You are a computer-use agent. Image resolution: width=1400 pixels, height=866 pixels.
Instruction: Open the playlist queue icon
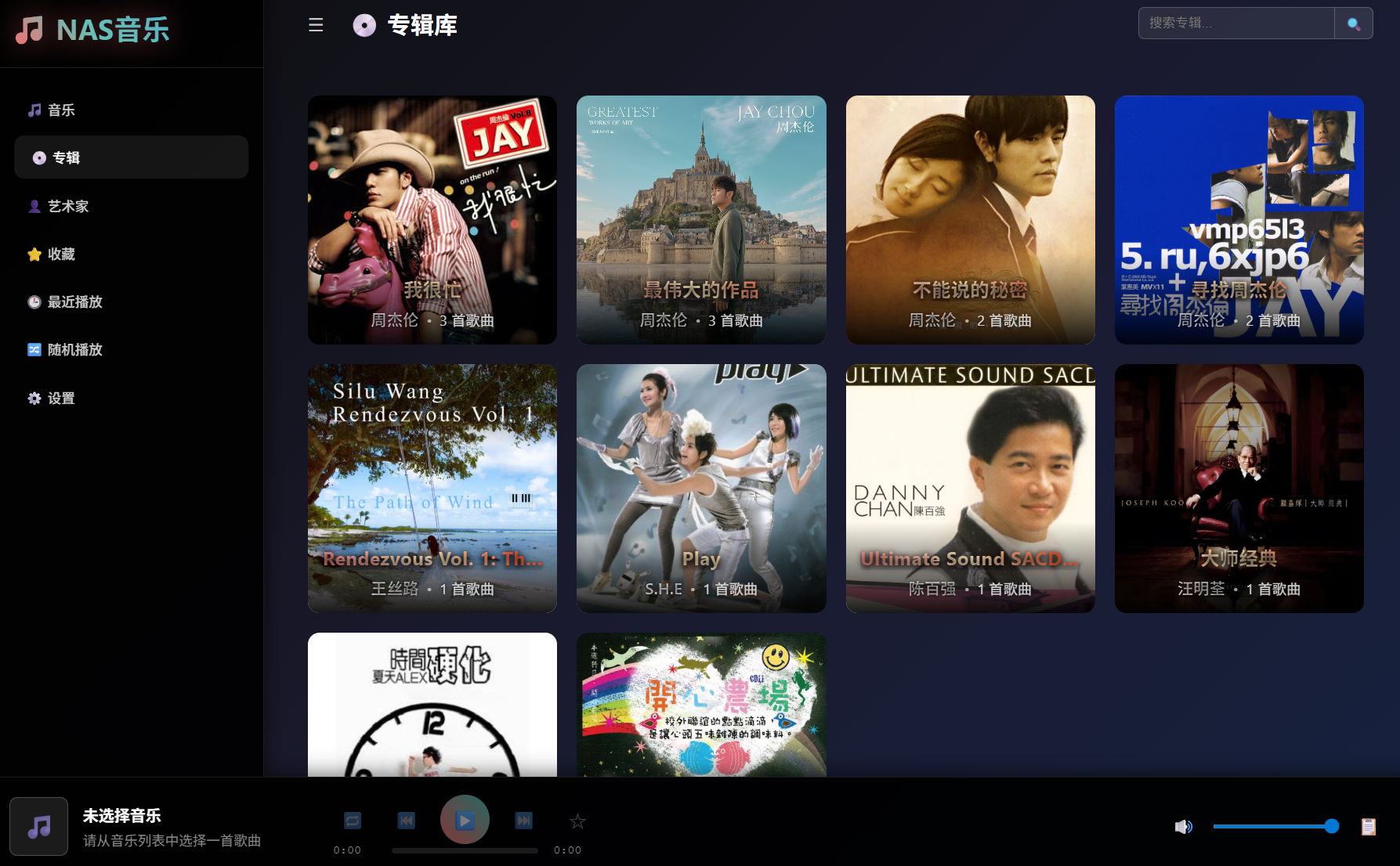[1368, 827]
